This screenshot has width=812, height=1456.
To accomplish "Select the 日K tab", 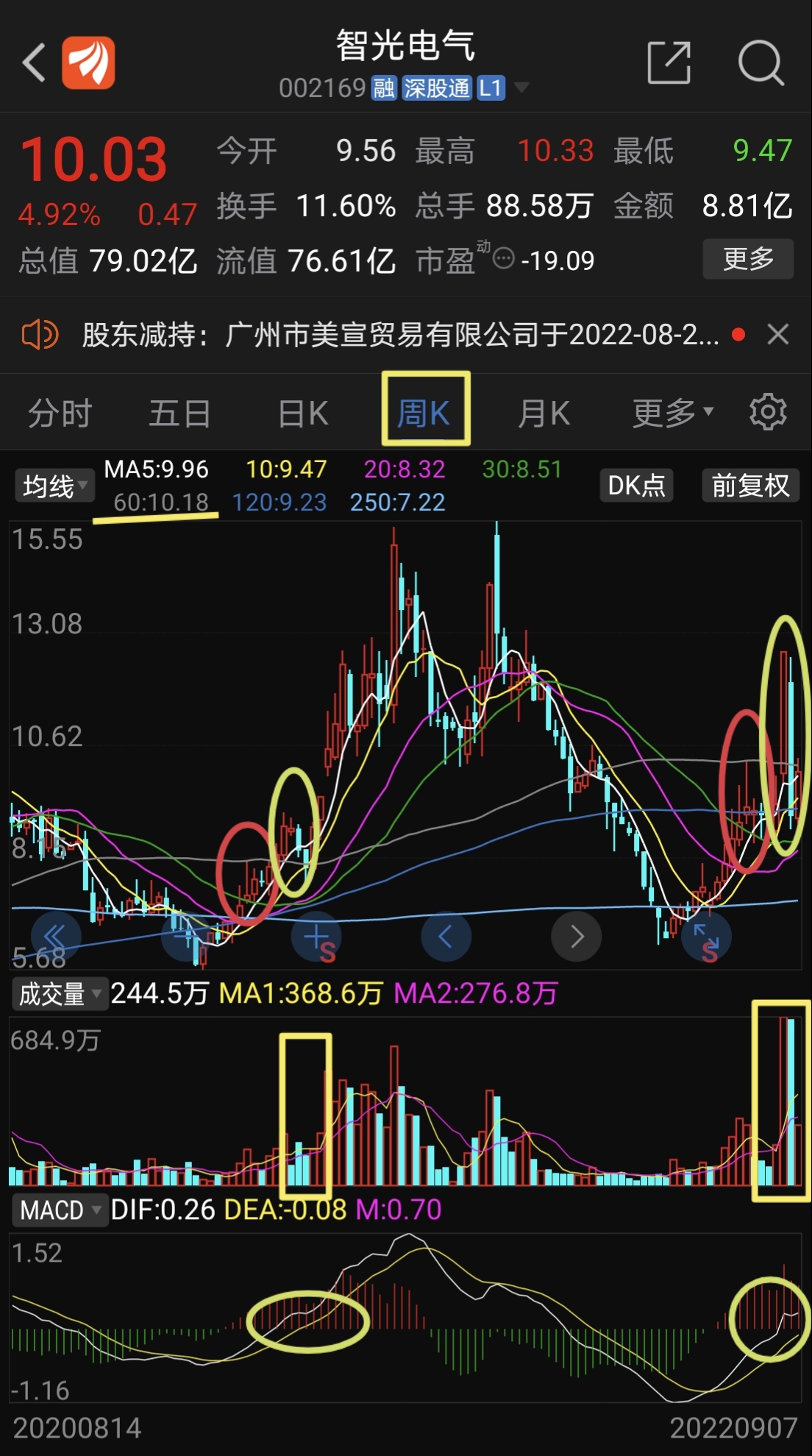I will (x=303, y=413).
